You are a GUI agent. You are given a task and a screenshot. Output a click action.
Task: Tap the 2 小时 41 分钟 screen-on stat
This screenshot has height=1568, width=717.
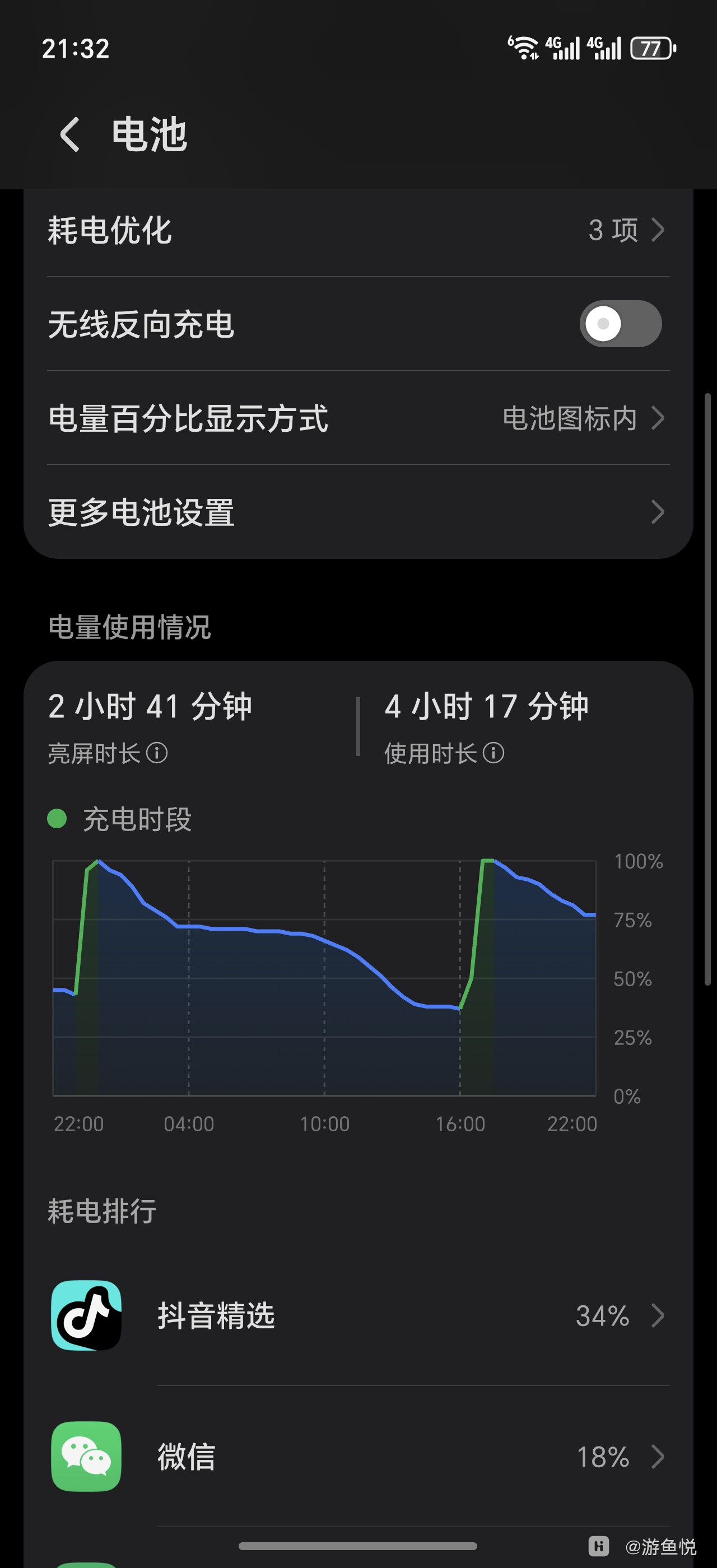(150, 706)
